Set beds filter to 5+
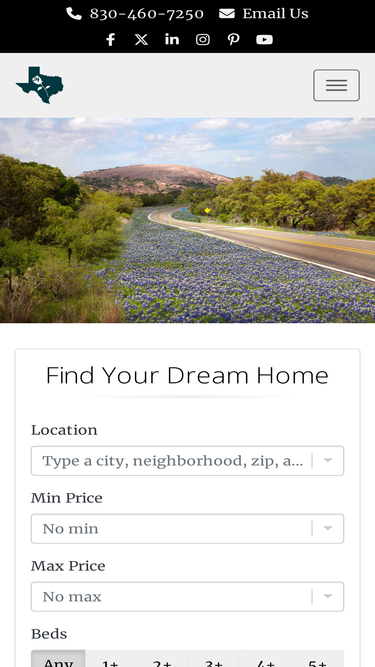The image size is (375, 667). tap(318, 659)
